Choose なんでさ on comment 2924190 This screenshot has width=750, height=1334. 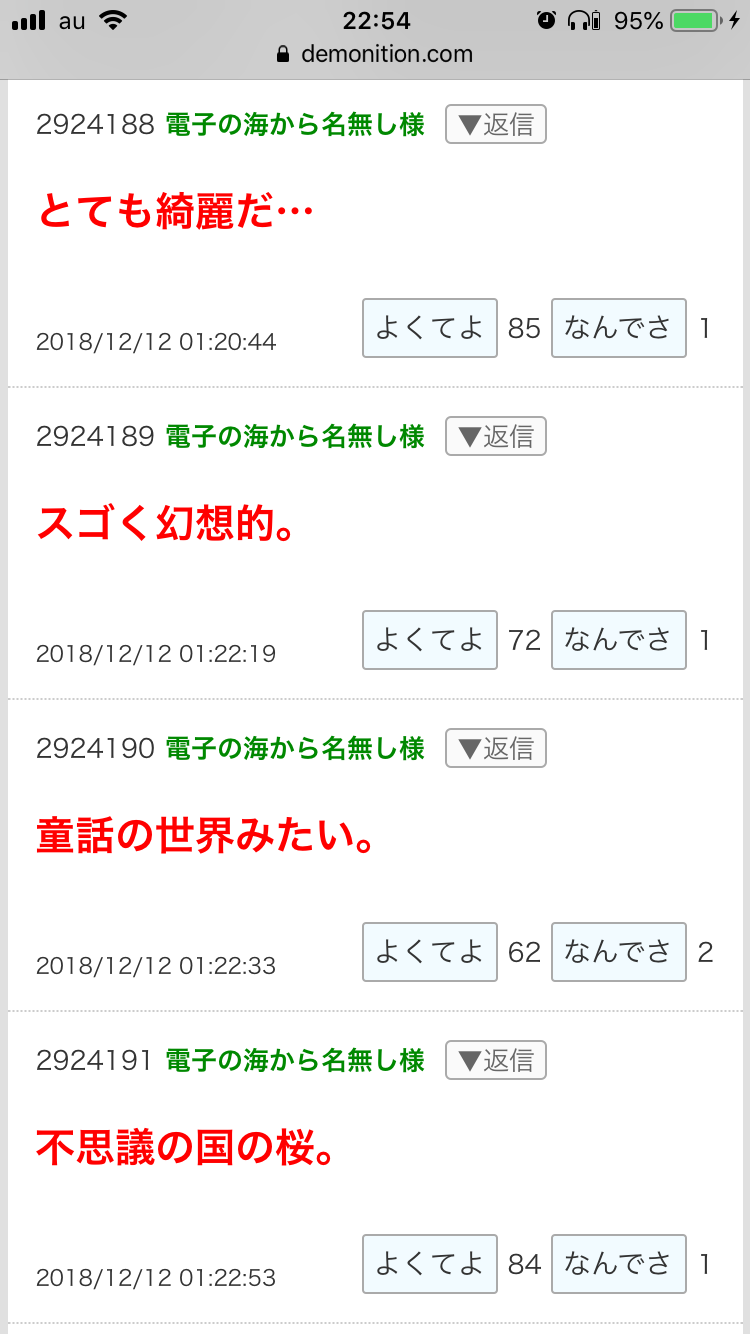[618, 952]
